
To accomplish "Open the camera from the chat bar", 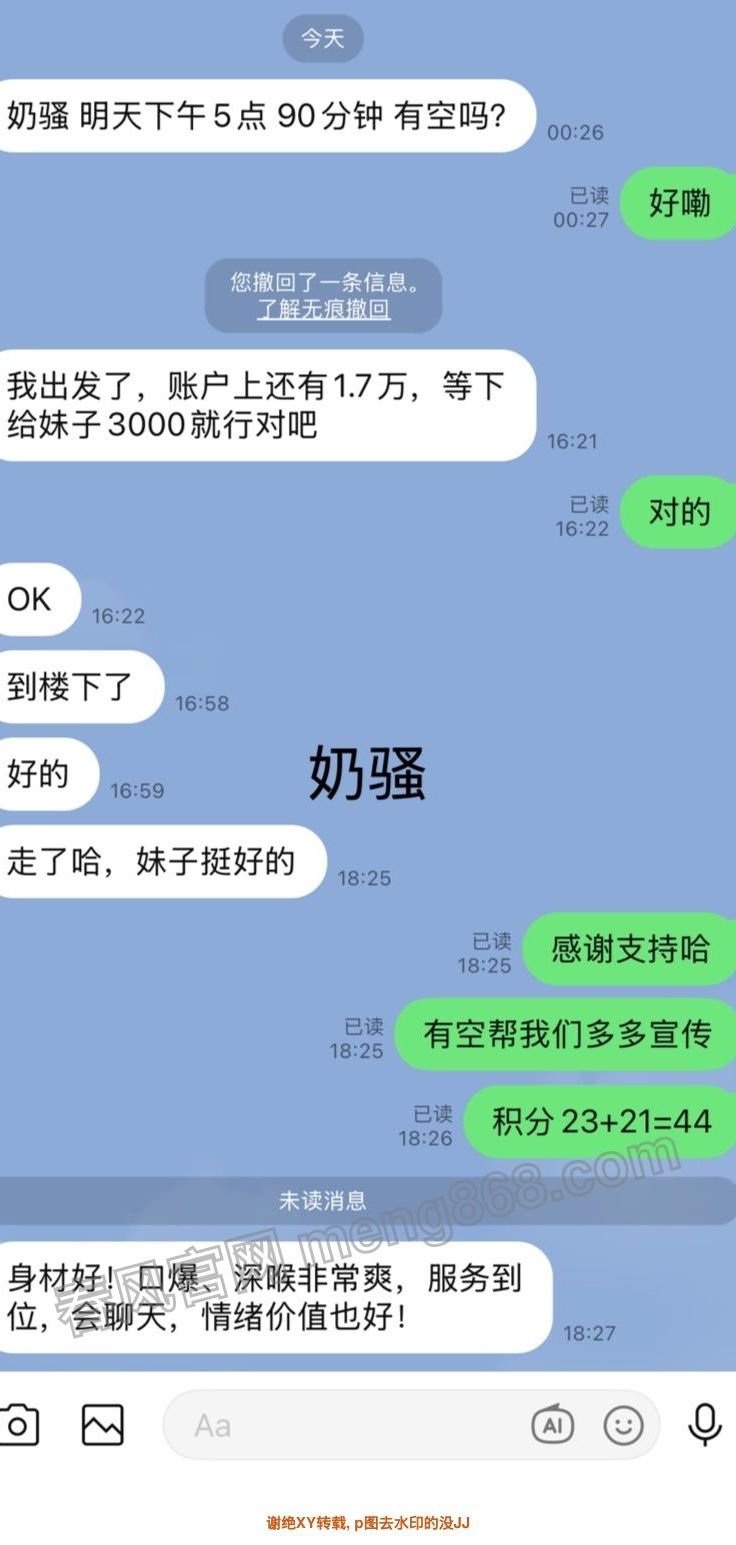I will [x=18, y=1425].
